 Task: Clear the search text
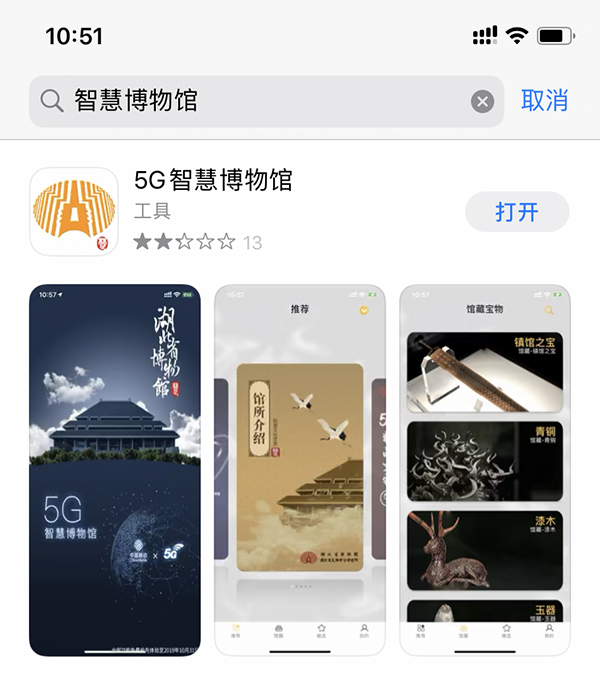(x=482, y=101)
